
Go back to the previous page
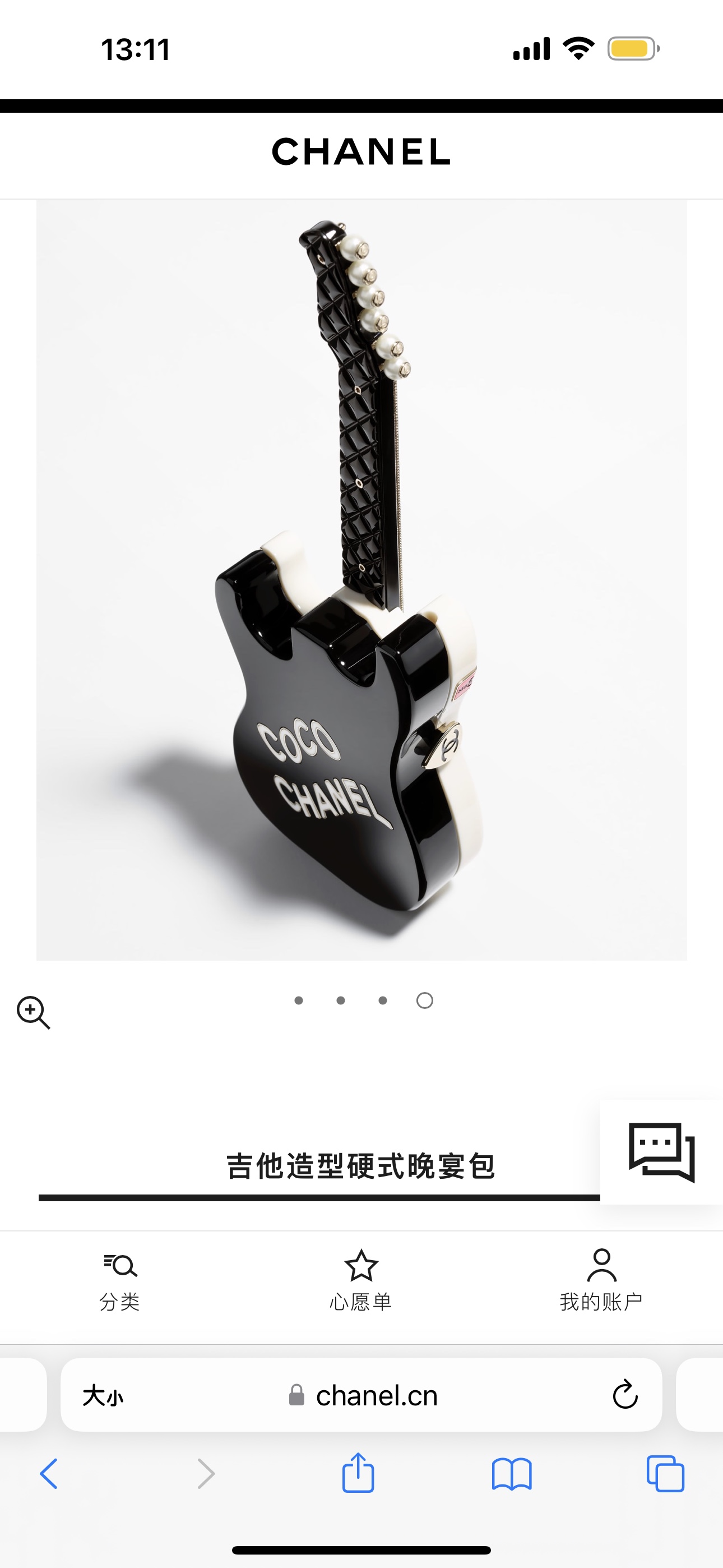point(49,1474)
